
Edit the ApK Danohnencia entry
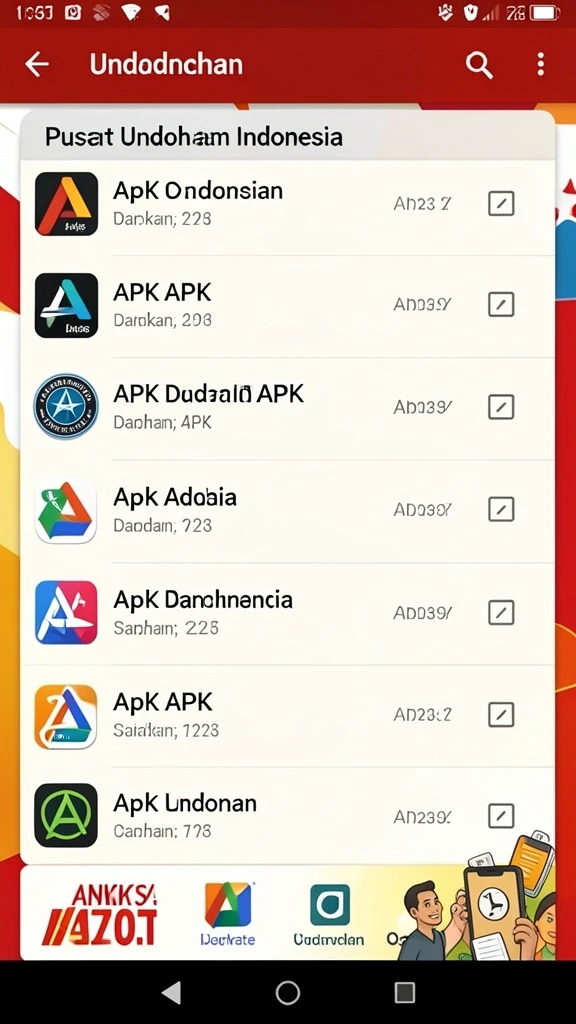501,613
